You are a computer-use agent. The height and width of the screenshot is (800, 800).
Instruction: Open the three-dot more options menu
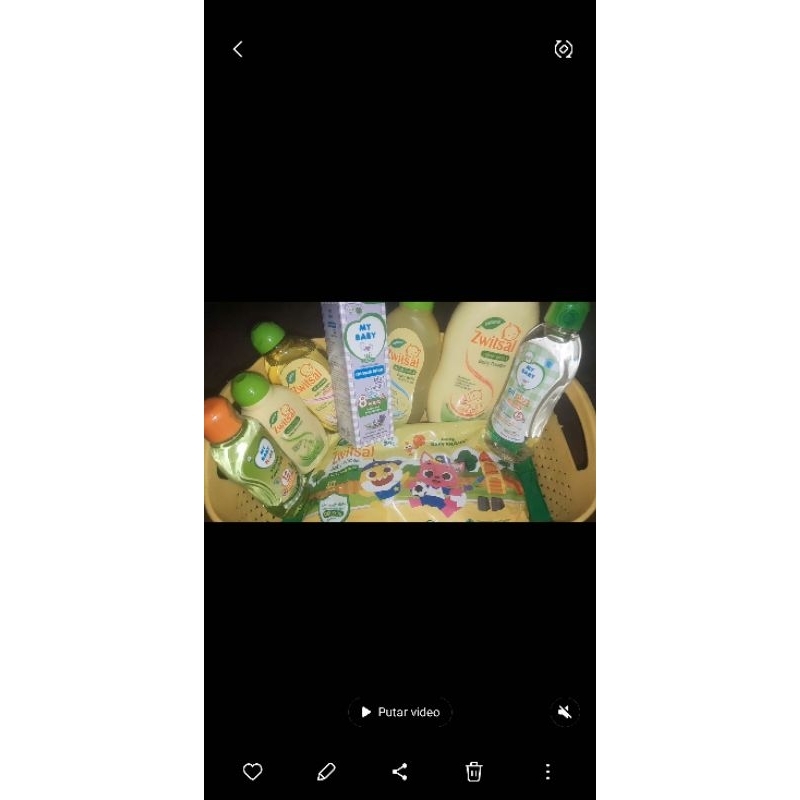pyautogui.click(x=547, y=771)
